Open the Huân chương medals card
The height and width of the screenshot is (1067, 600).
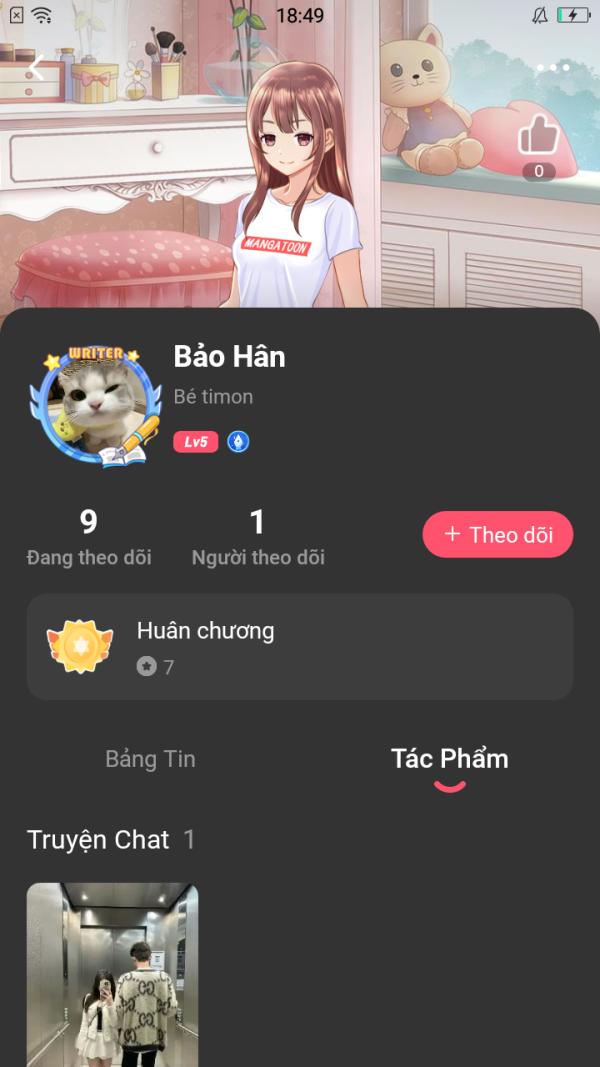pos(300,646)
